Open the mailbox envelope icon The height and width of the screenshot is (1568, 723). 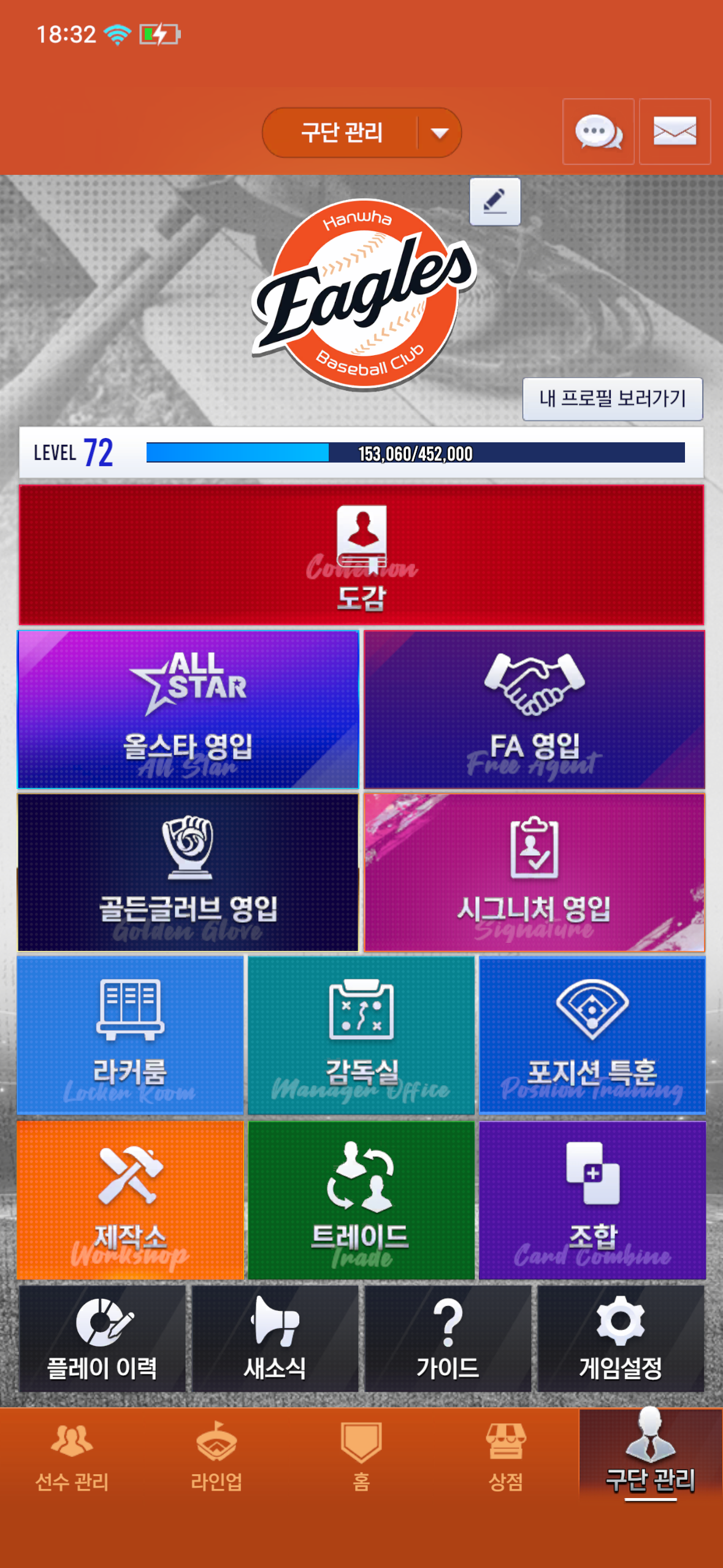coord(674,131)
